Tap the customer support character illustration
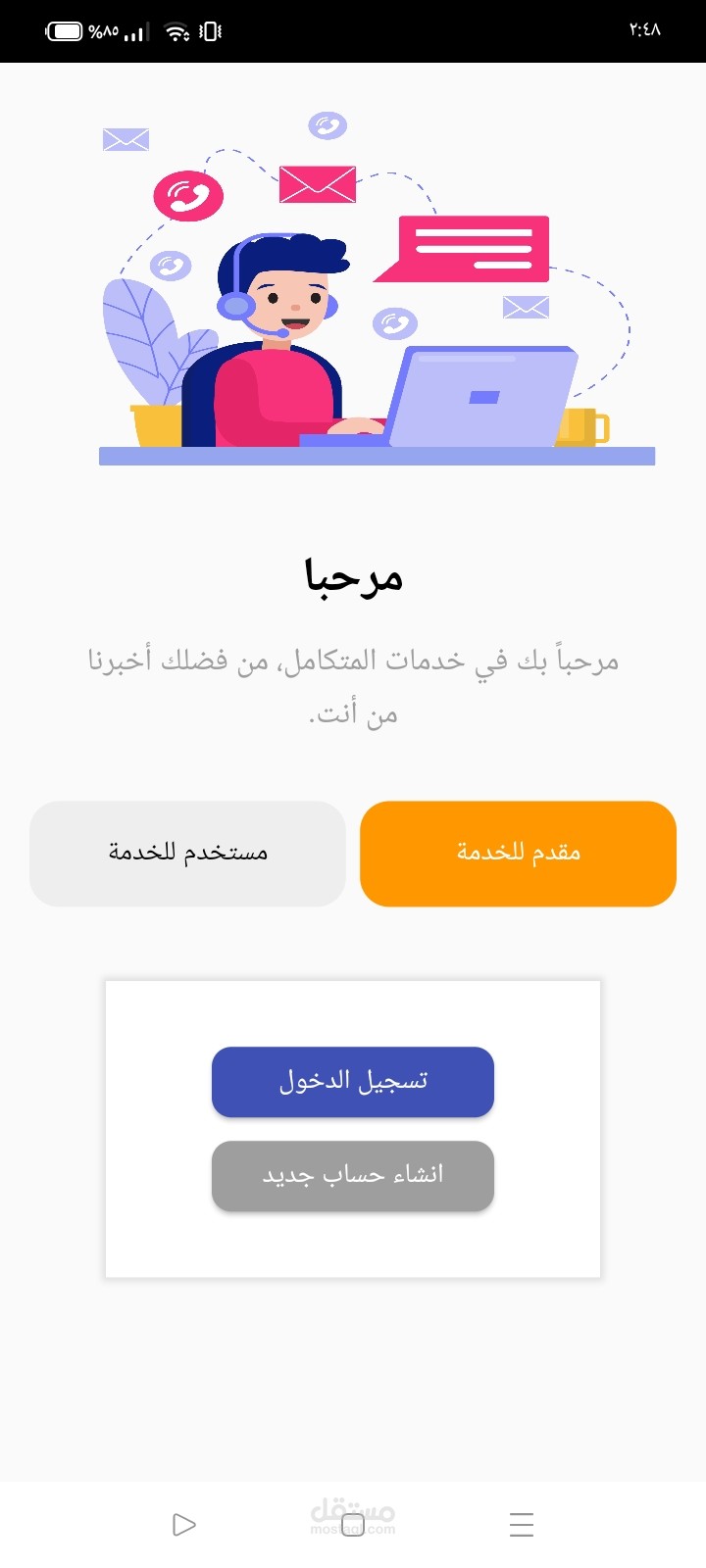The height and width of the screenshot is (1568, 706). coord(284,323)
